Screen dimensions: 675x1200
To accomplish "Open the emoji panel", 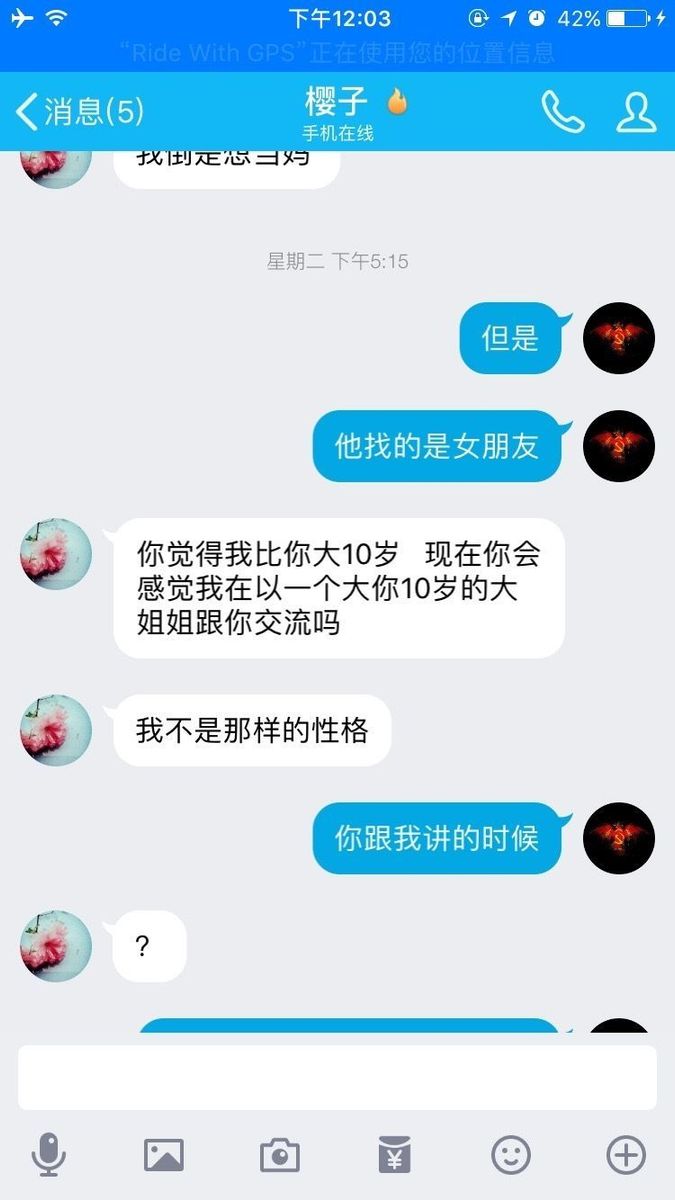I will pos(511,1156).
